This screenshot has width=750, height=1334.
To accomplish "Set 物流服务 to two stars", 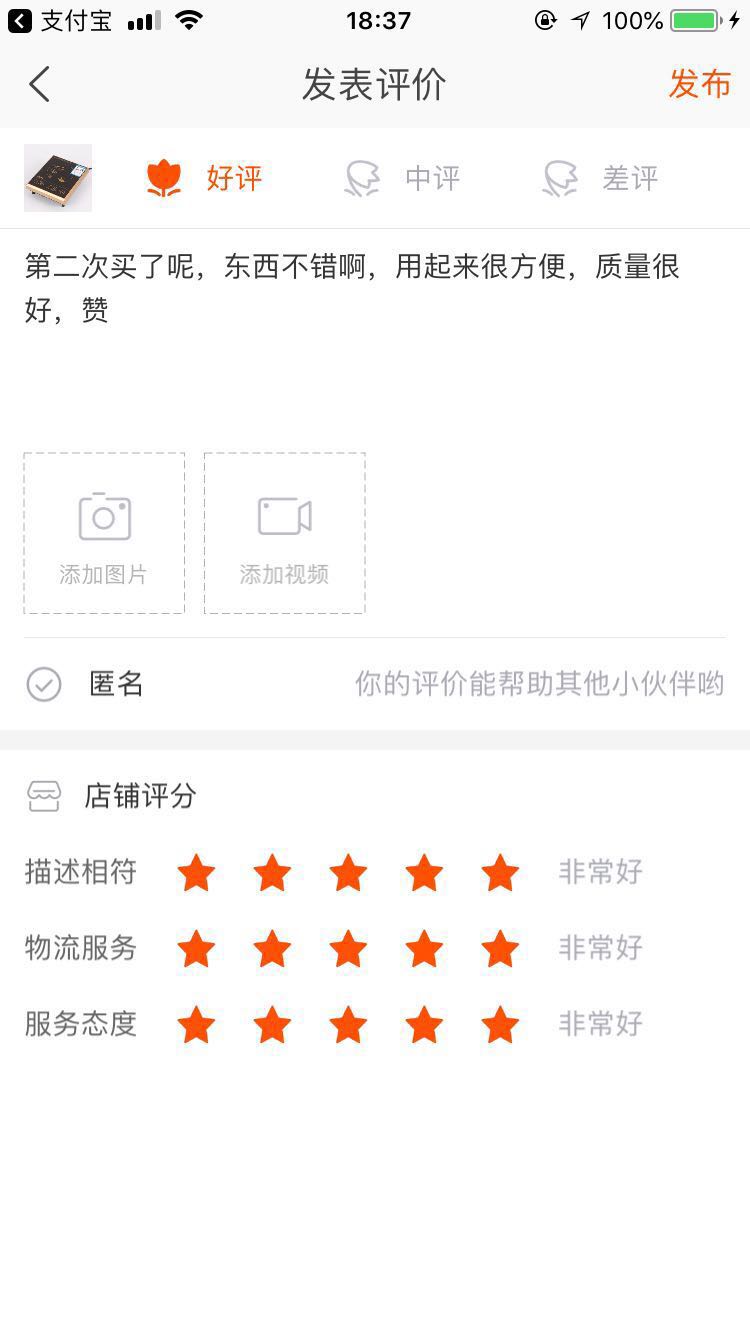I will (x=272, y=949).
